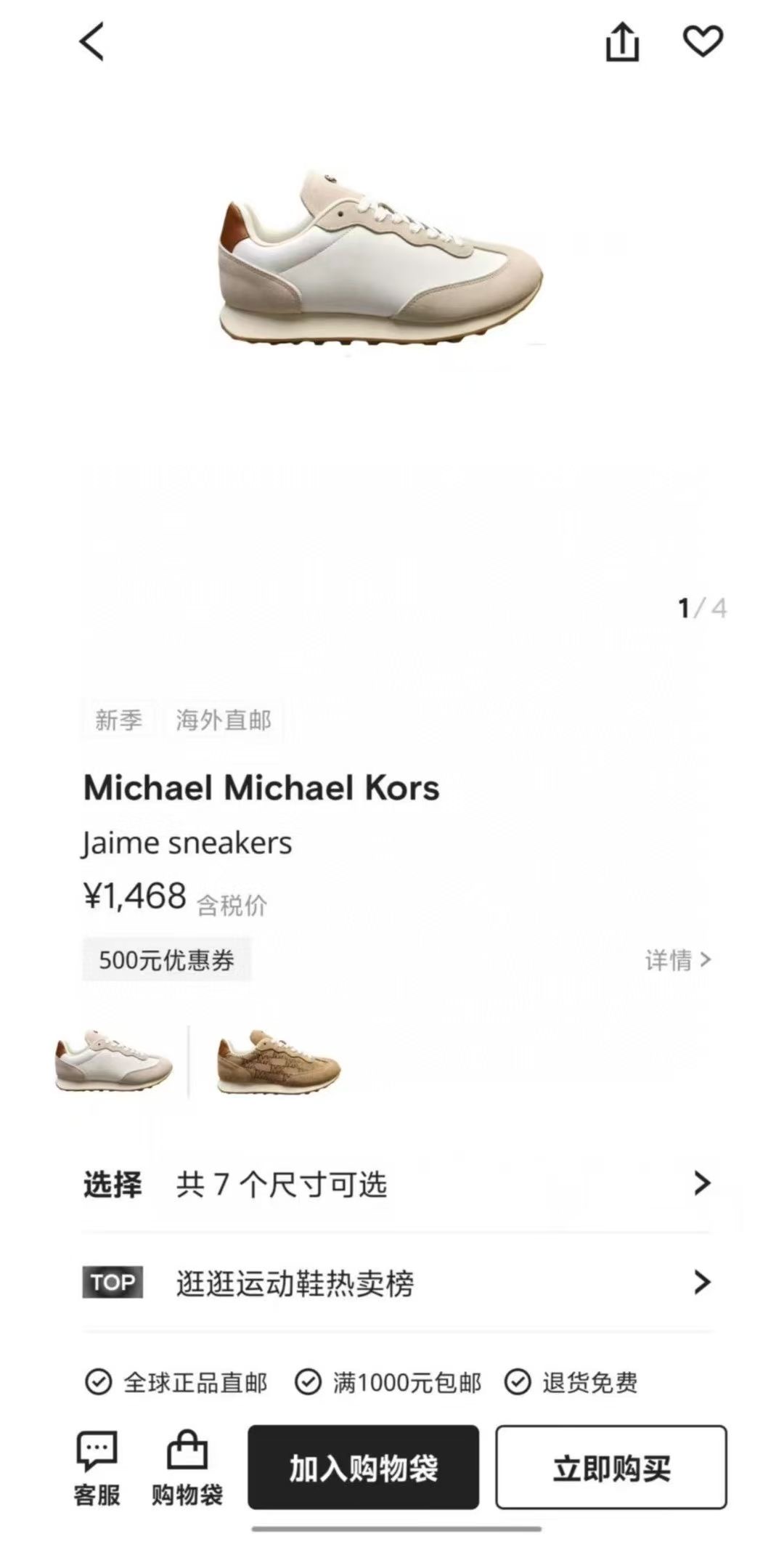Open the size selection row 共7个尺寸可选
Screen dimensions: 784x1547
[x=396, y=1183]
